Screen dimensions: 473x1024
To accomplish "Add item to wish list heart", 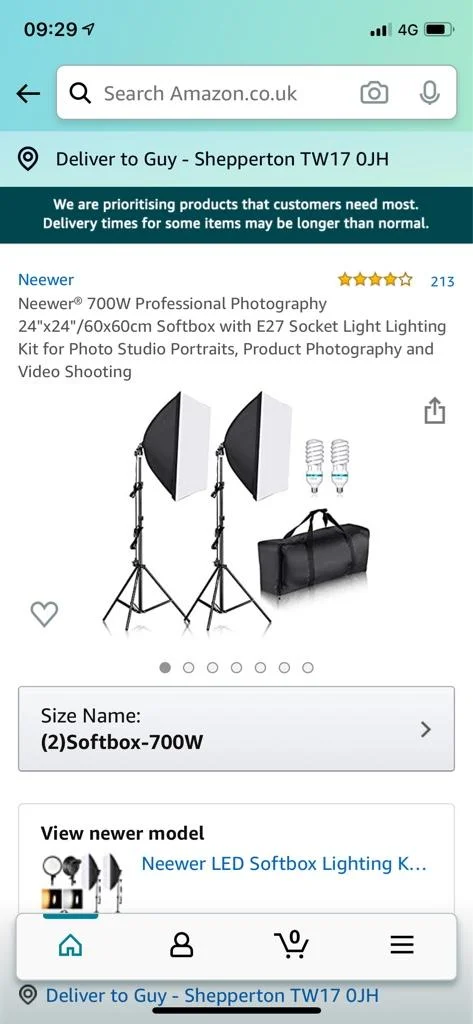I will click(x=44, y=614).
